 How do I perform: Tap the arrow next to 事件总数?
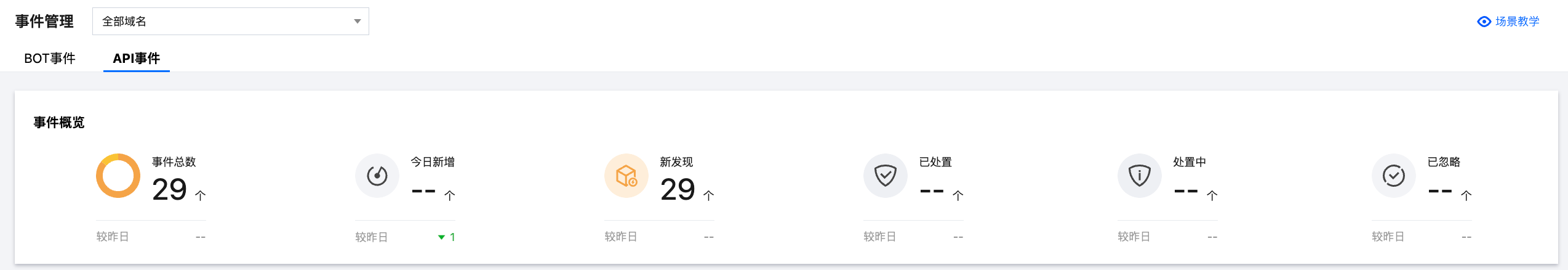[x=201, y=195]
